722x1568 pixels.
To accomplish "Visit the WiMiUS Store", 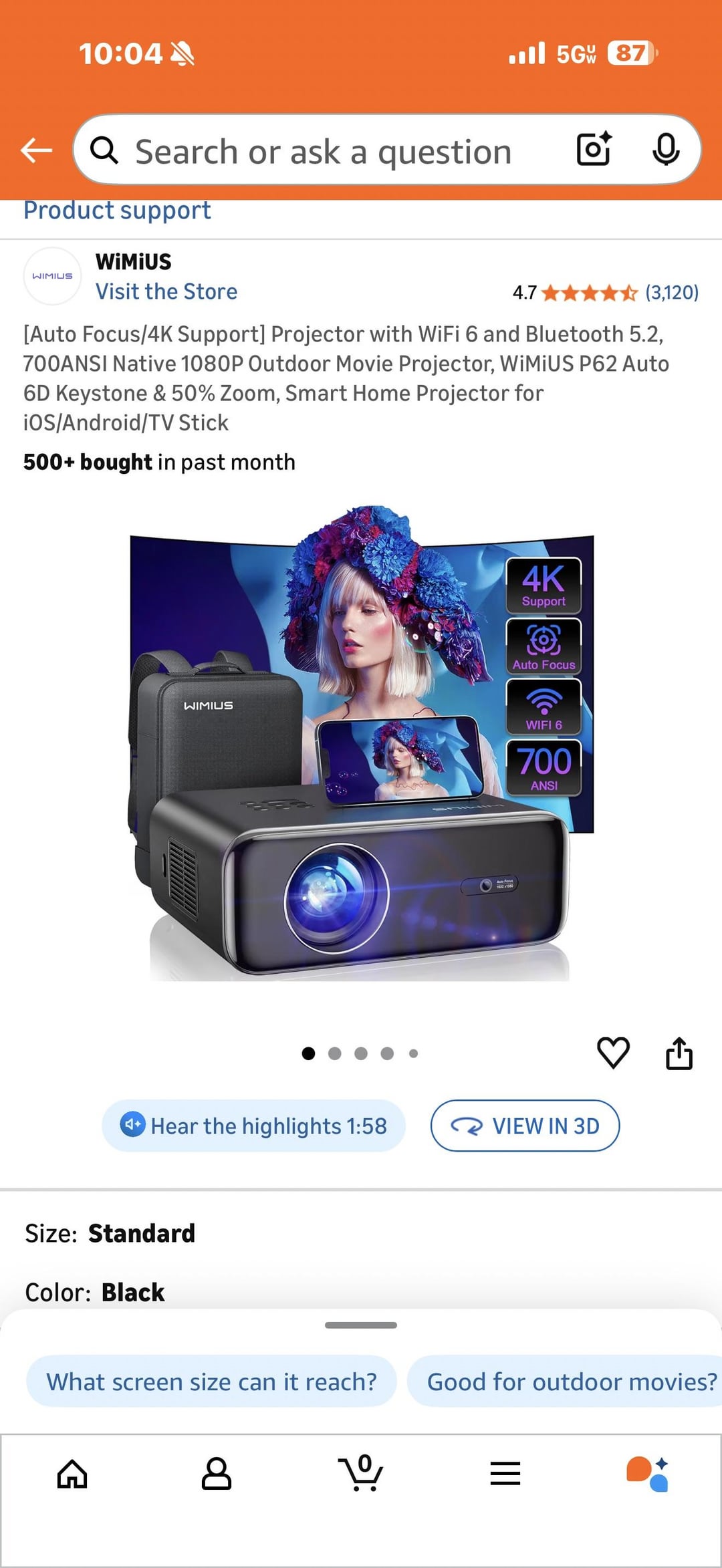I will click(x=166, y=292).
